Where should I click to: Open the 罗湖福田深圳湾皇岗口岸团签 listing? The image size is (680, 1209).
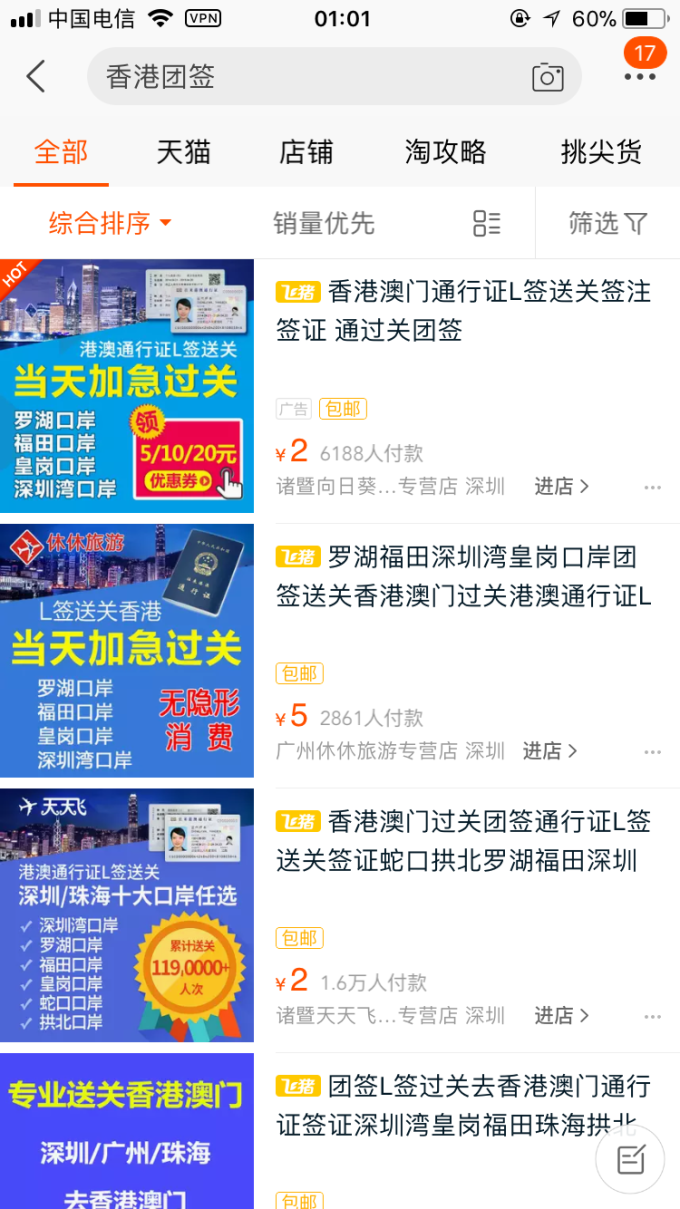point(463,576)
